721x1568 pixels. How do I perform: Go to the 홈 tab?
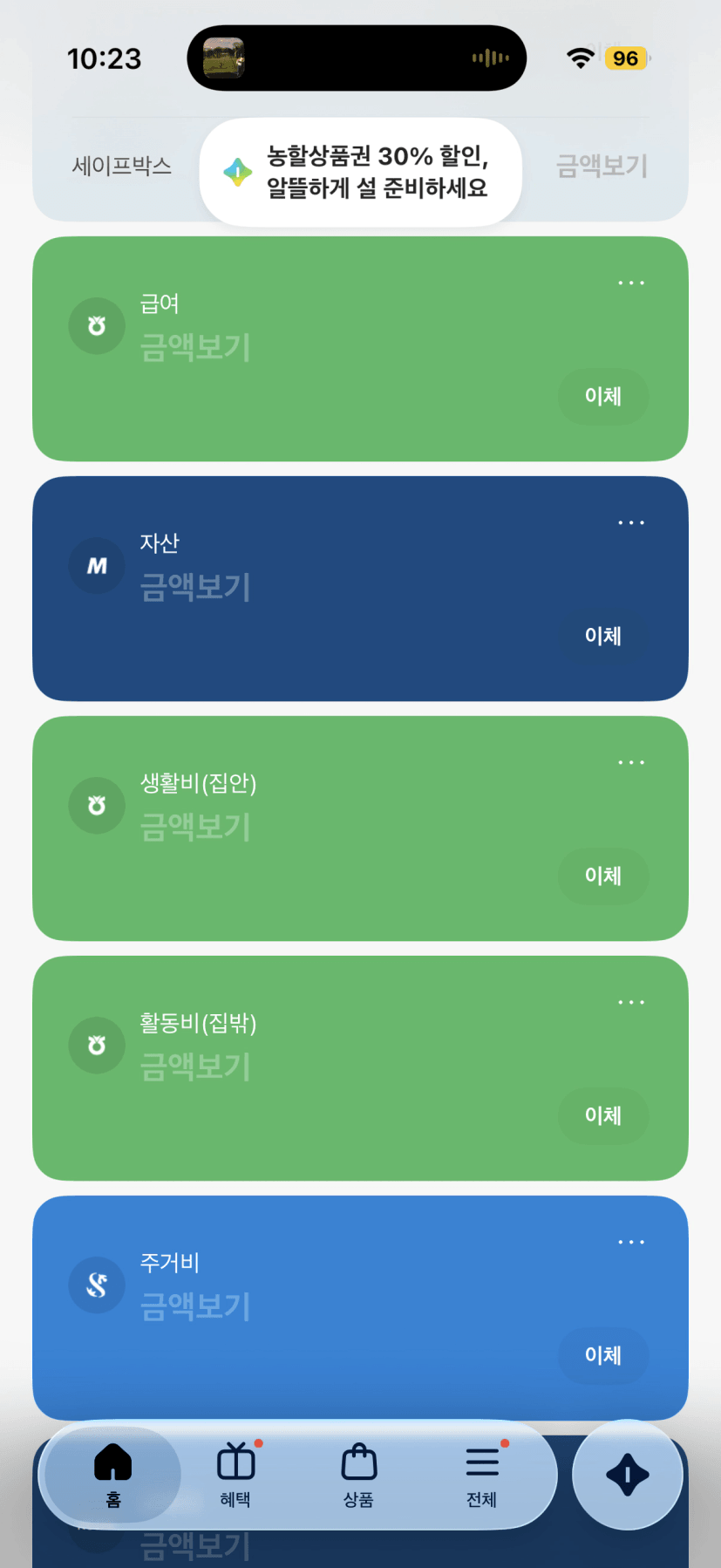[x=112, y=1475]
